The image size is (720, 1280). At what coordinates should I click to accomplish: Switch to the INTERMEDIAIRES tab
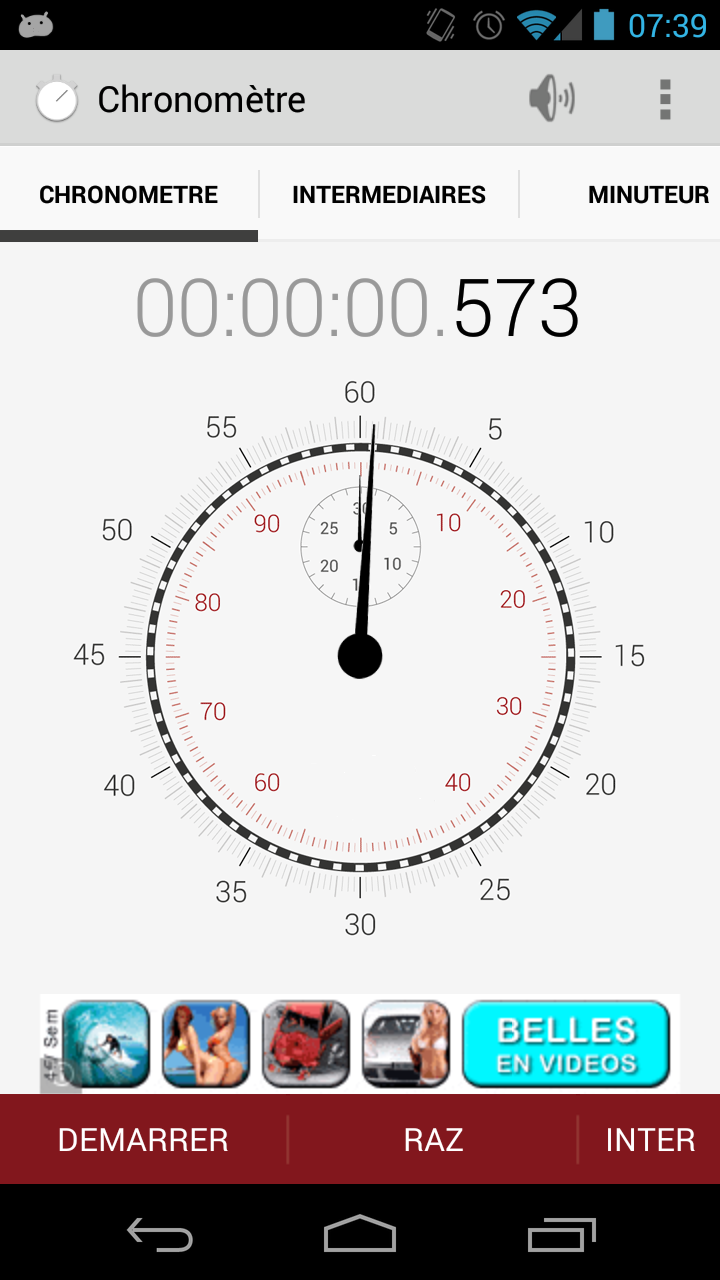pos(389,194)
